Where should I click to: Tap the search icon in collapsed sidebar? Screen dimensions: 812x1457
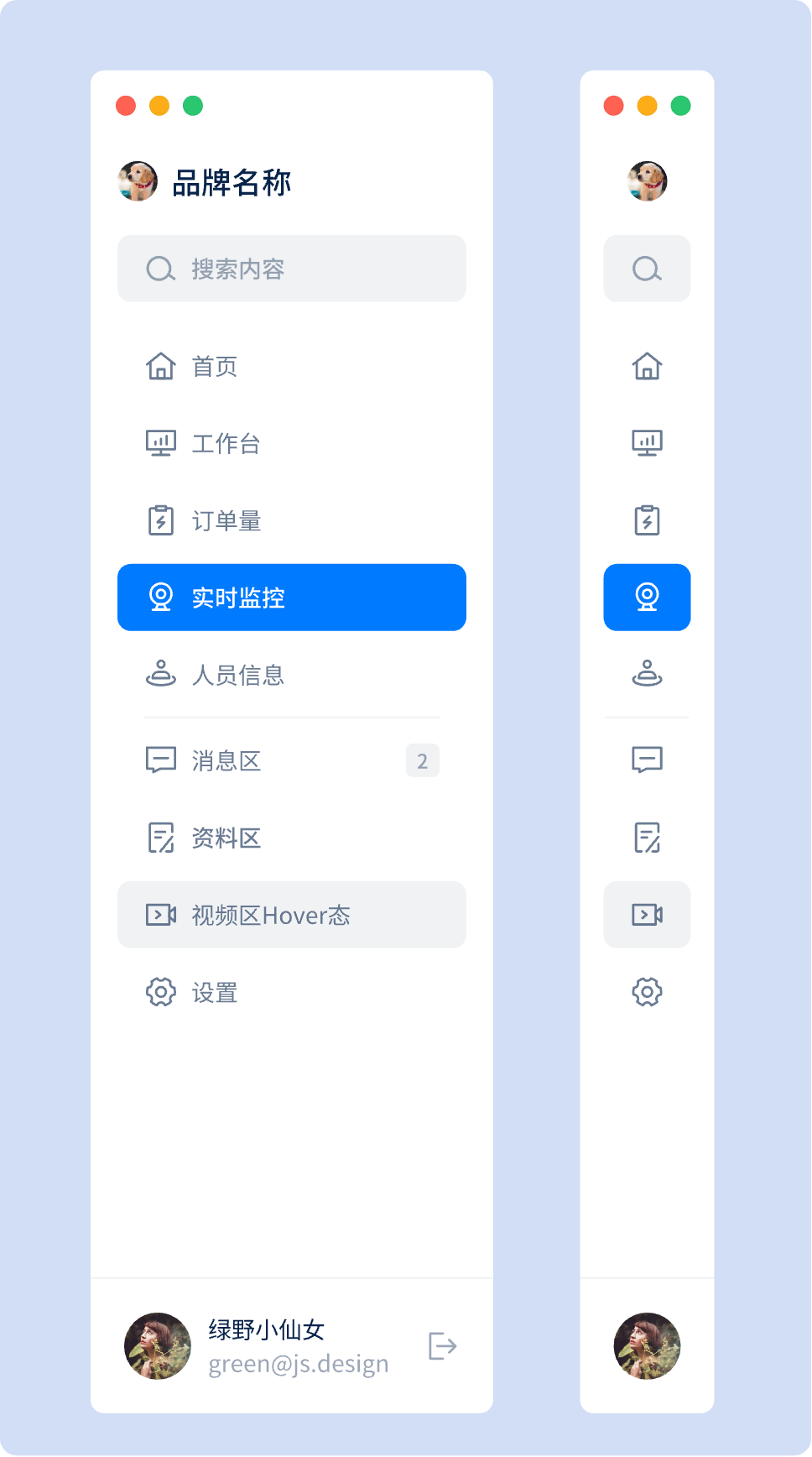[x=647, y=269]
